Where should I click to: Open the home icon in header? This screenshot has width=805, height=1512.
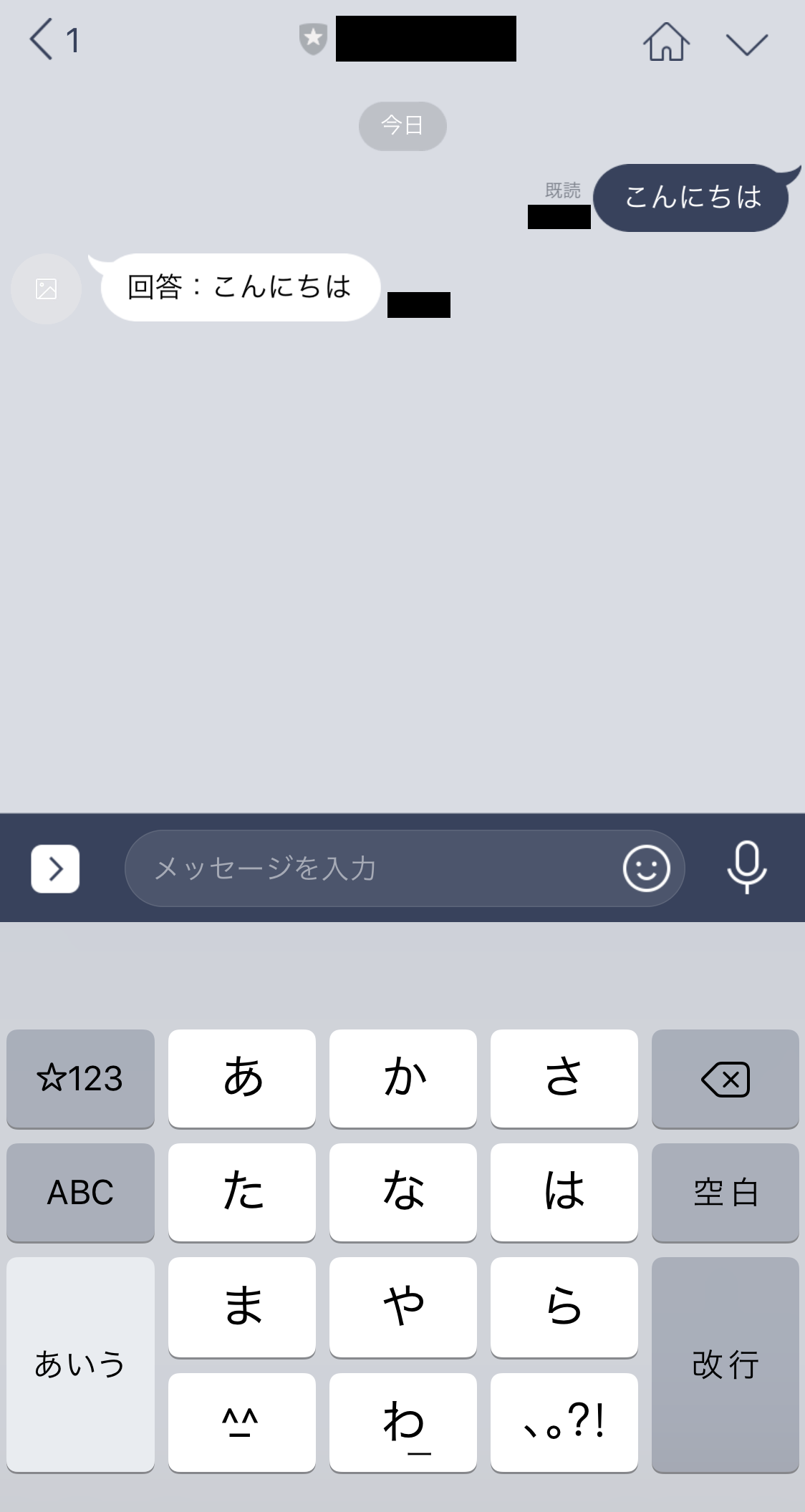coord(666,42)
